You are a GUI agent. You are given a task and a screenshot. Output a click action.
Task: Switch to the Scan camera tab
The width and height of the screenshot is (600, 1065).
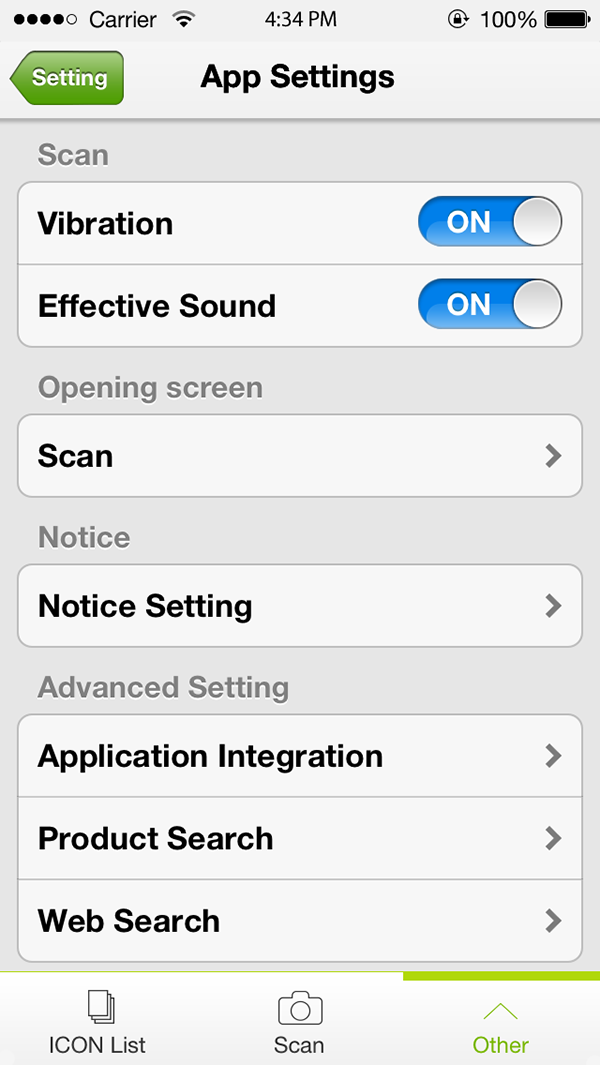pyautogui.click(x=300, y=1021)
